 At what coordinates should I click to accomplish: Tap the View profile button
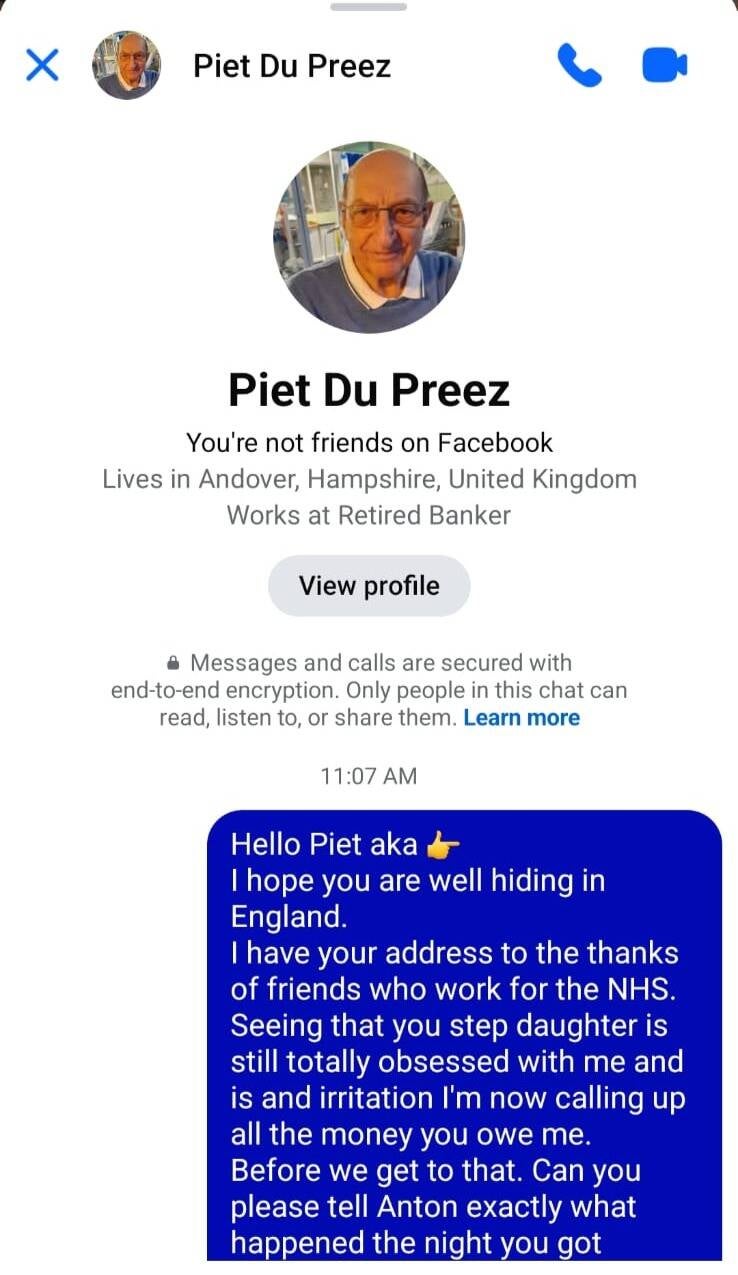369,585
